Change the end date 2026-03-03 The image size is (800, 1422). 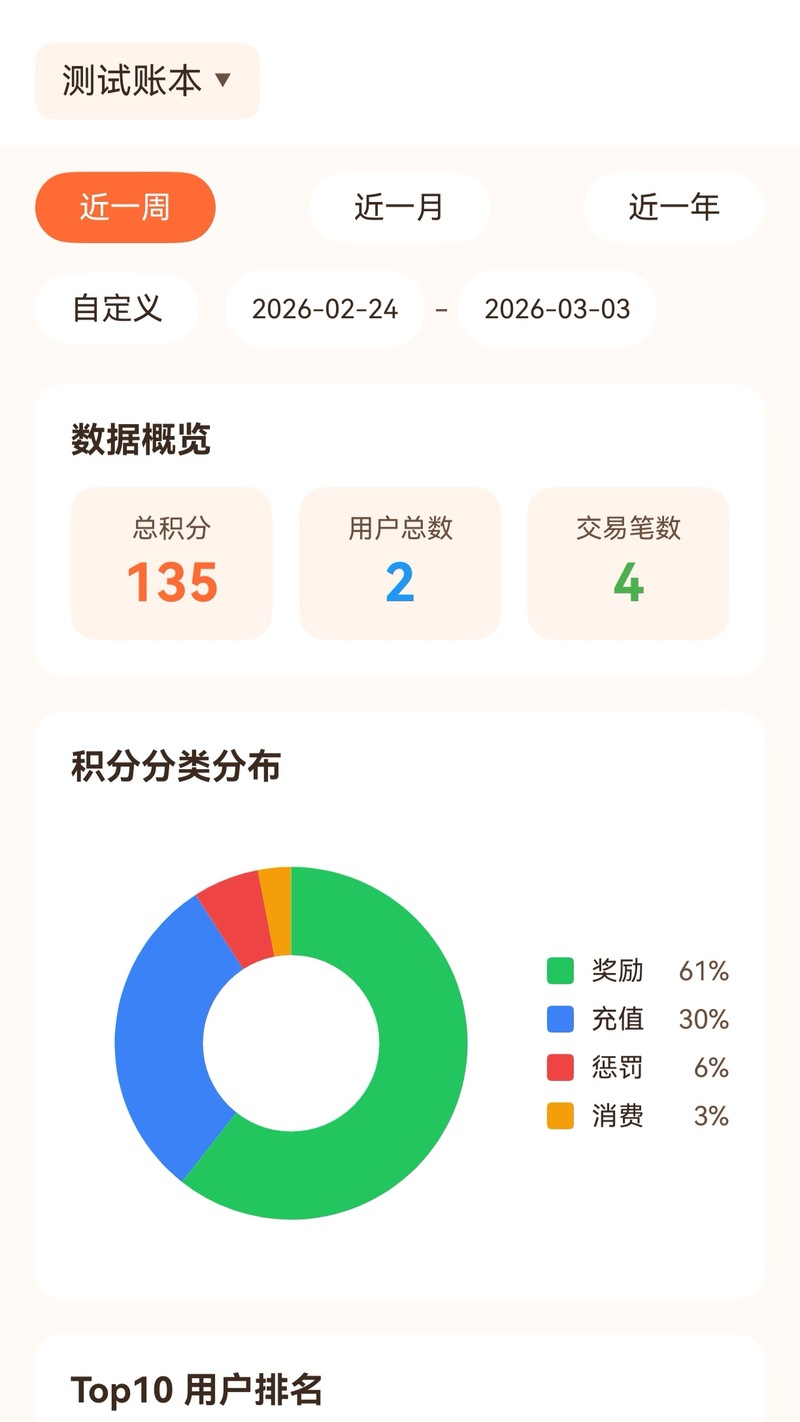tap(558, 308)
